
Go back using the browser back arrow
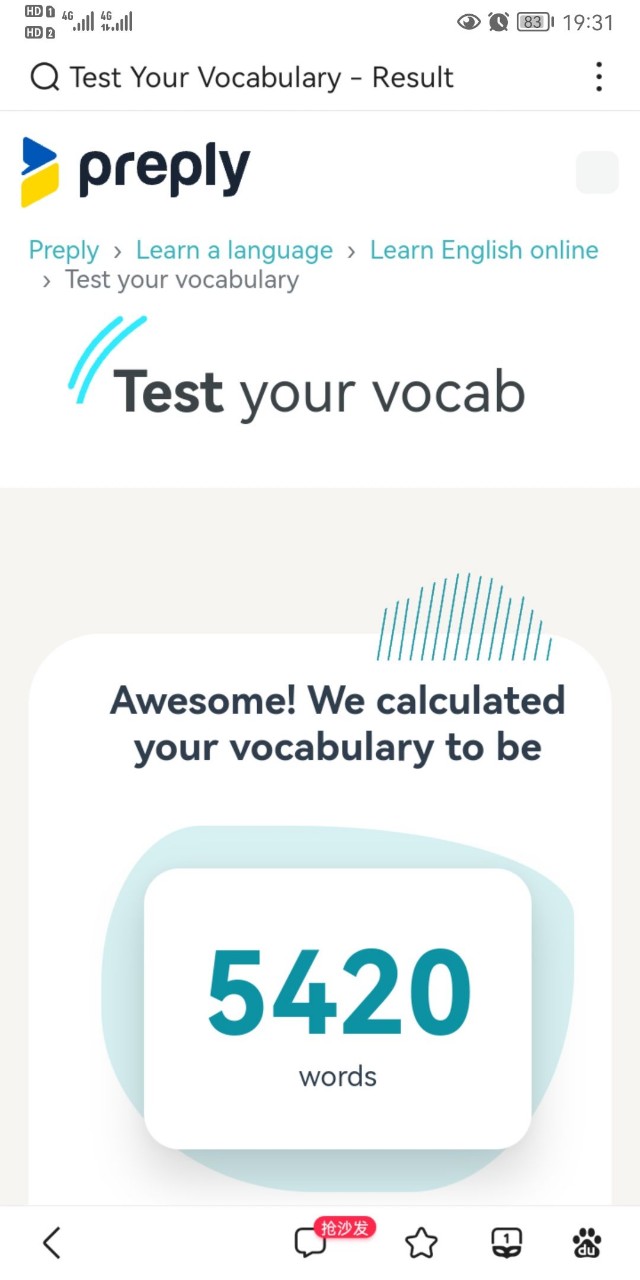click(x=52, y=1242)
